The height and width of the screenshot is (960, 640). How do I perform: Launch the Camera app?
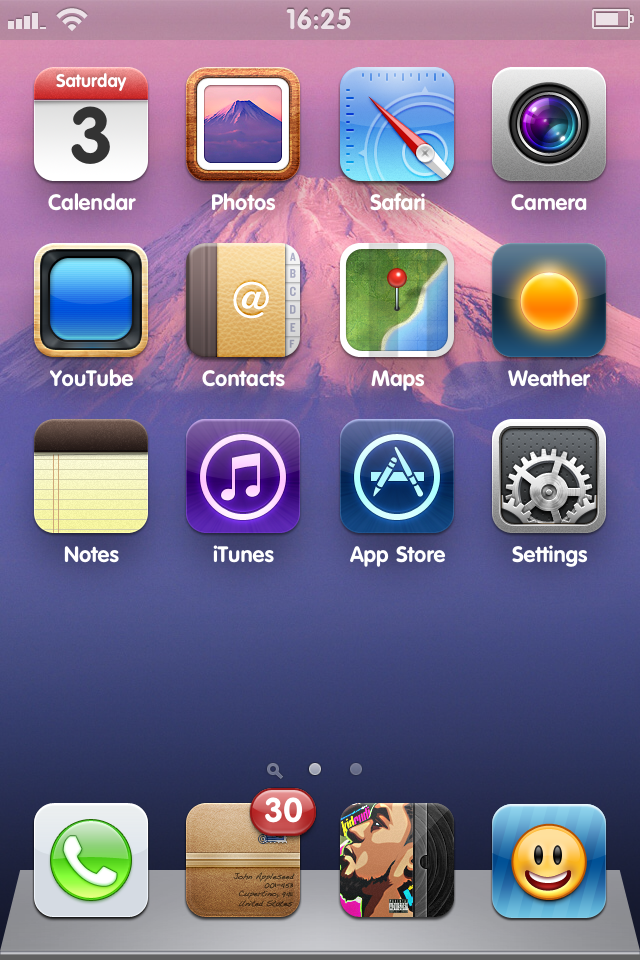click(549, 124)
